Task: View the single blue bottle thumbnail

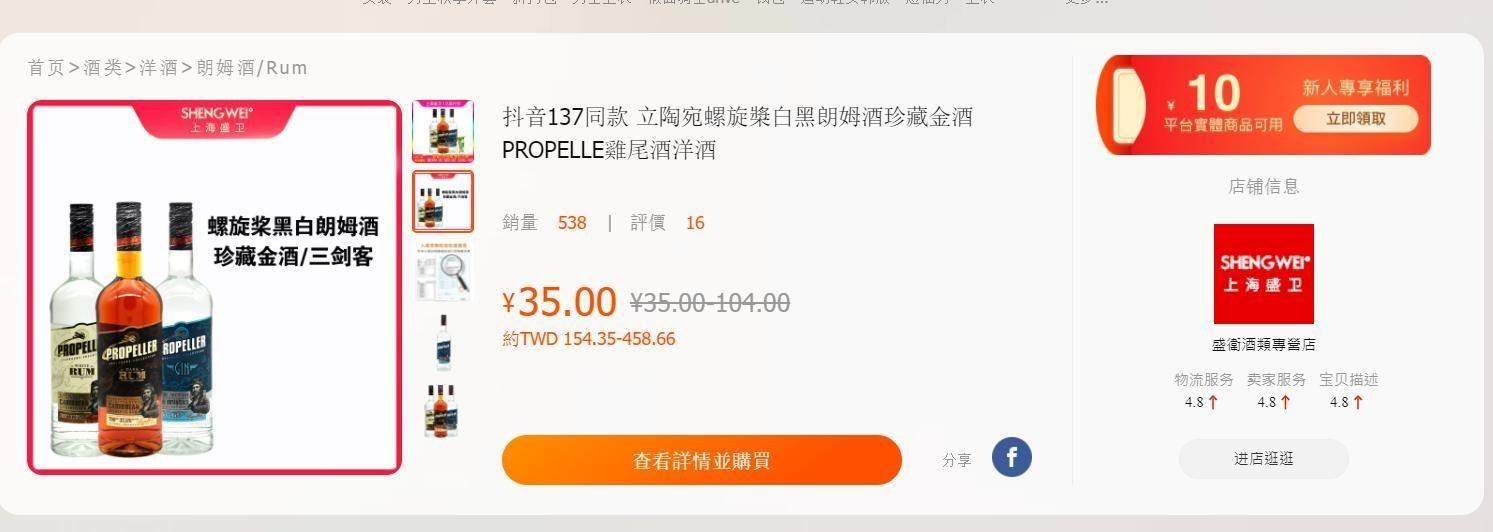Action: click(443, 341)
